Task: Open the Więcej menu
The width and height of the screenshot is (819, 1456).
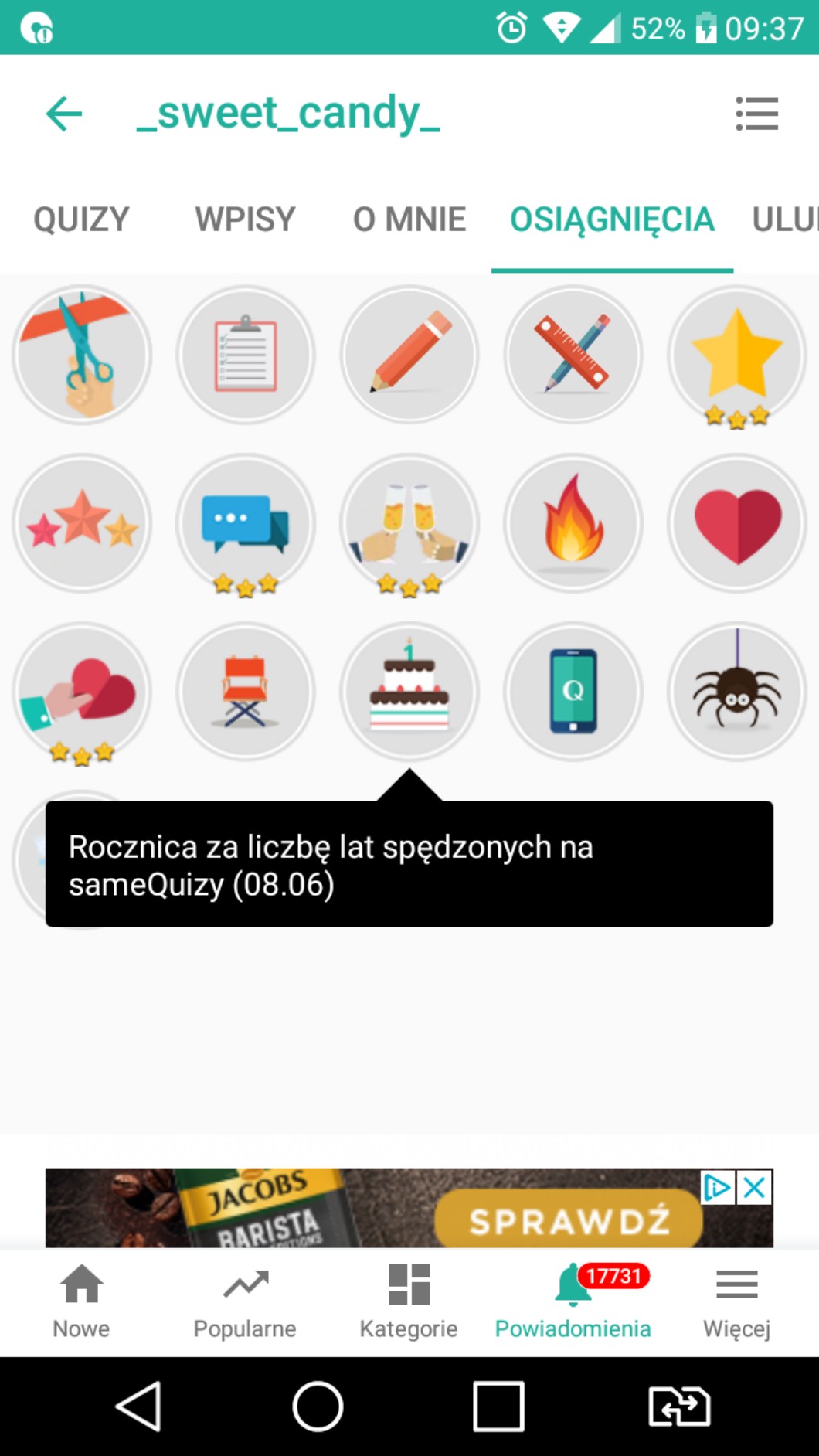Action: 736,1301
